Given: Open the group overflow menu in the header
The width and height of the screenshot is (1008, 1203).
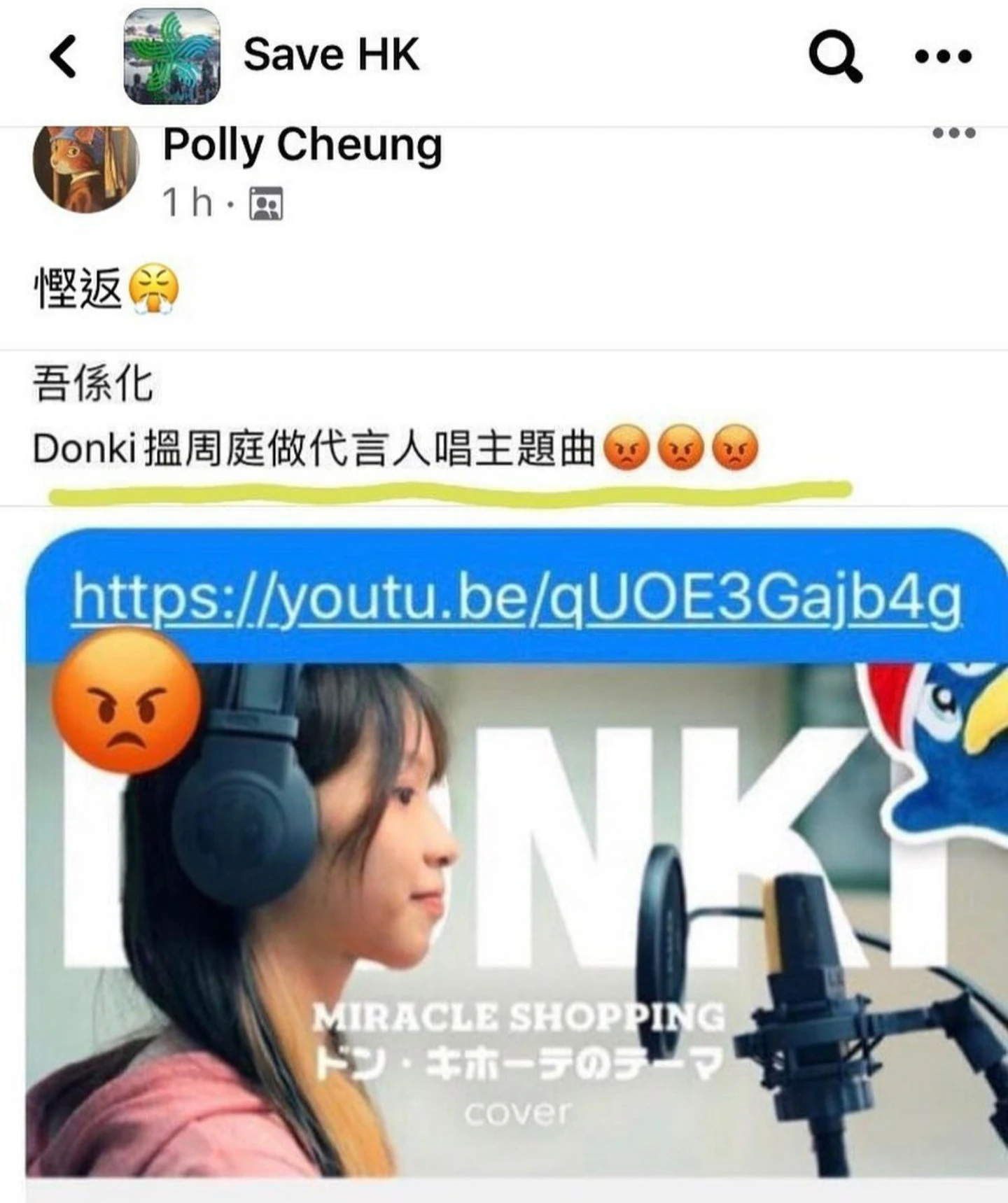Looking at the screenshot, I should point(943,56).
